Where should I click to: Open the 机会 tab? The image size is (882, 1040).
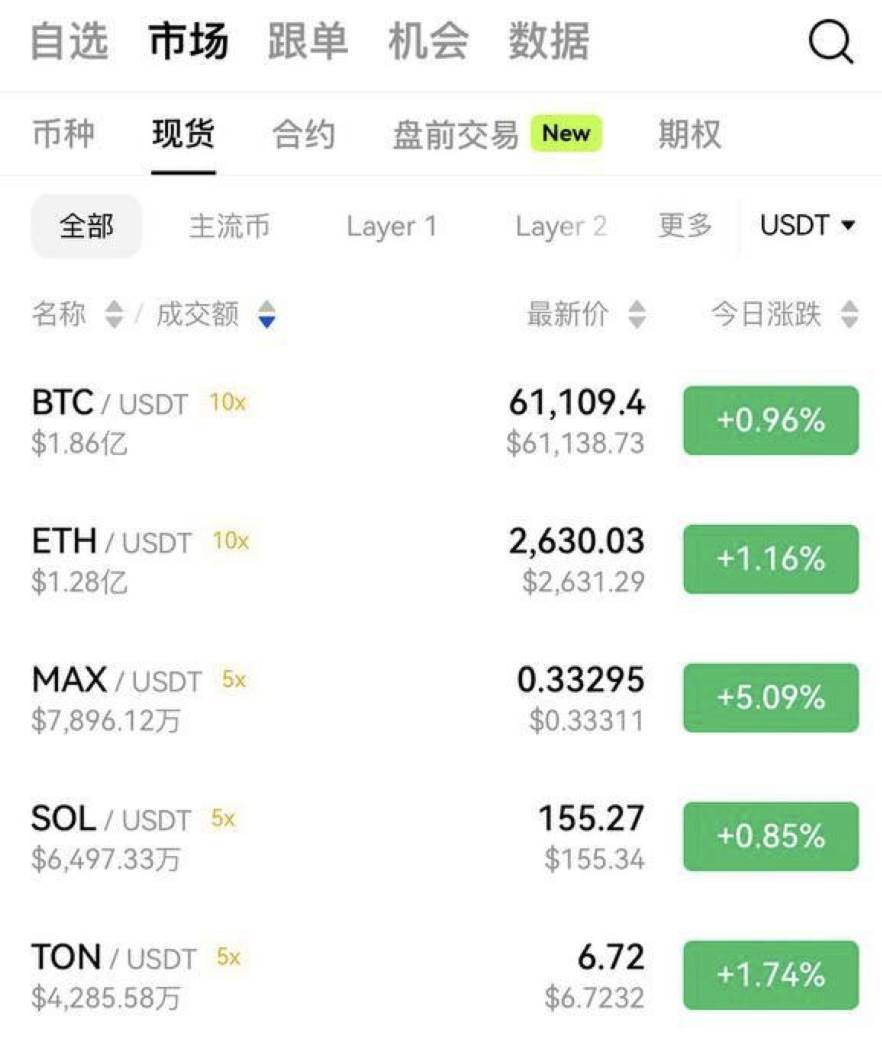(428, 42)
